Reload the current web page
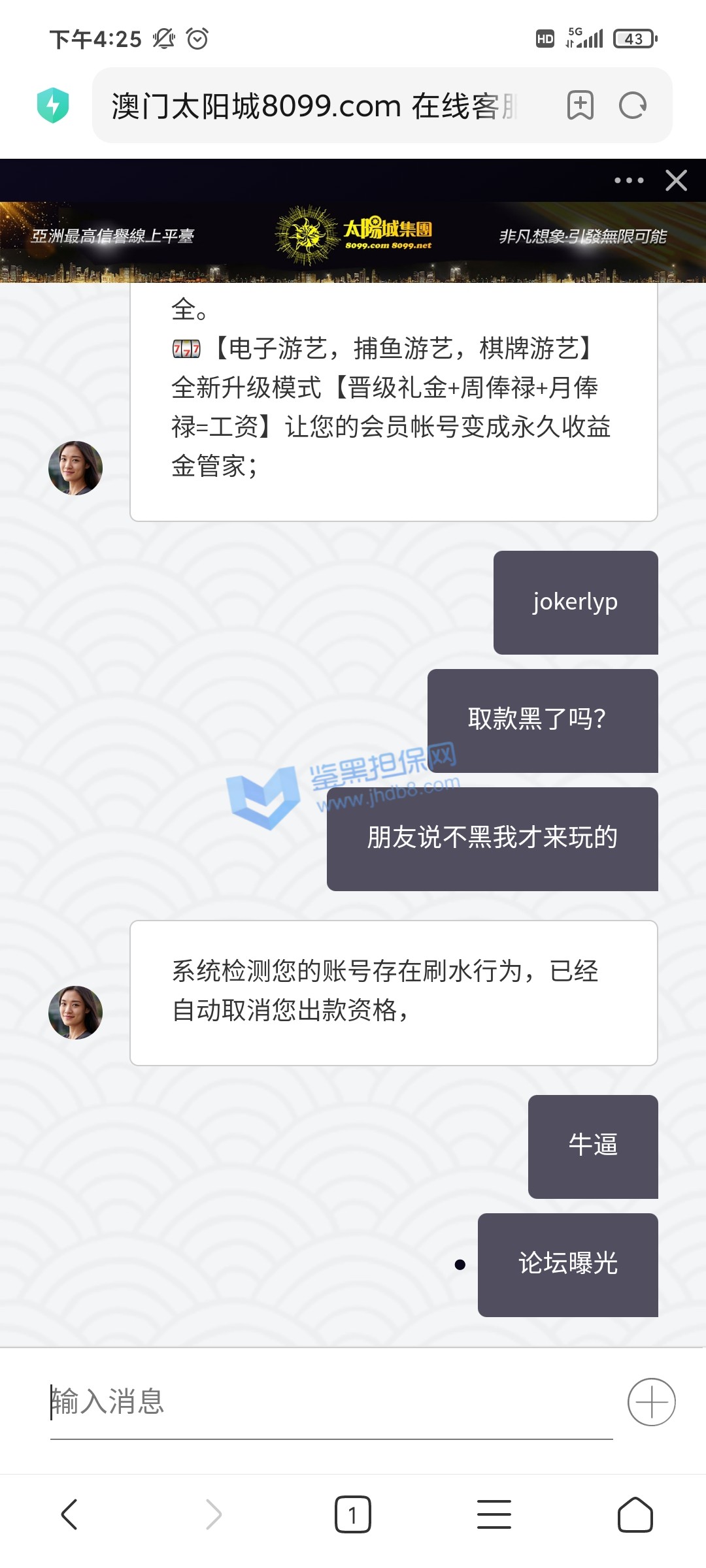 (x=633, y=105)
